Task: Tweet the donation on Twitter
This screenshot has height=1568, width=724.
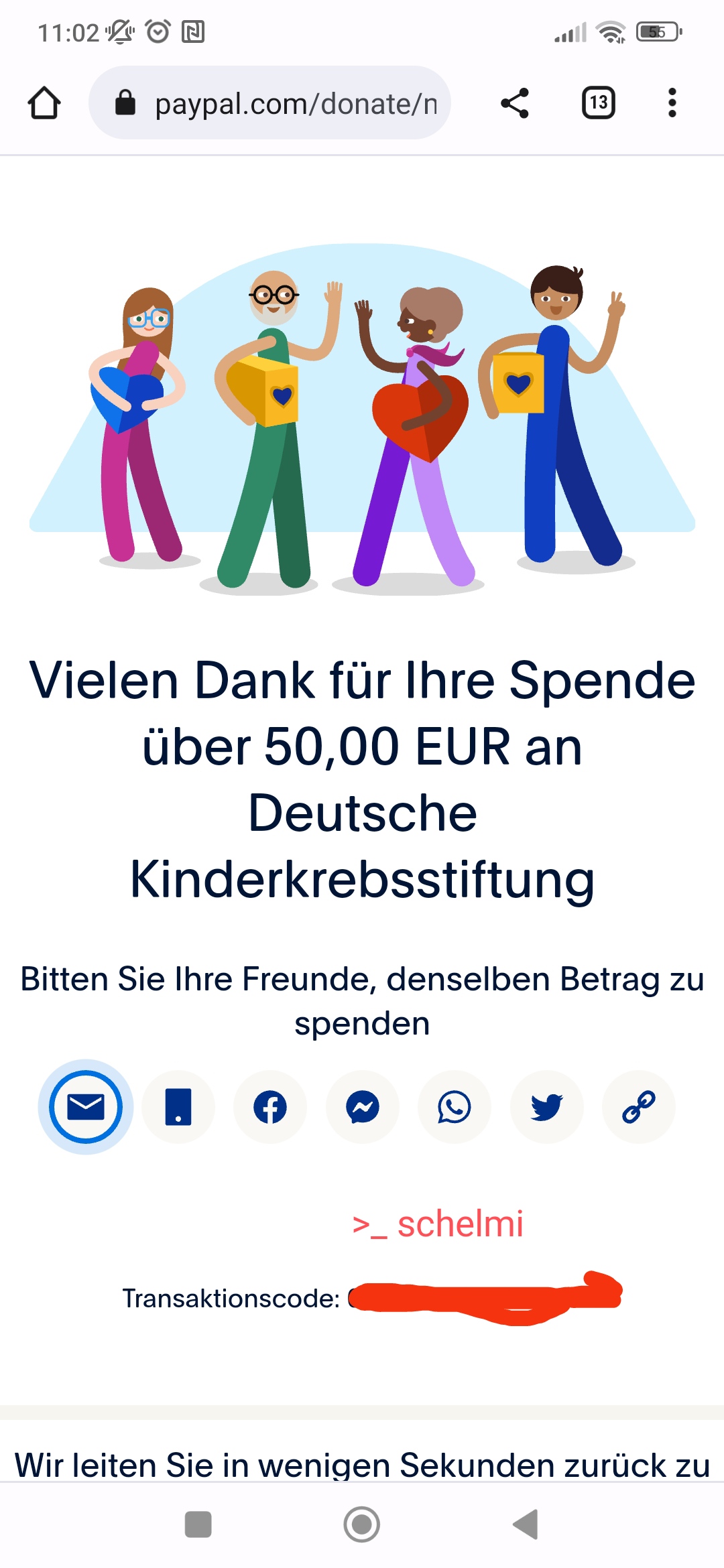Action: (546, 1107)
